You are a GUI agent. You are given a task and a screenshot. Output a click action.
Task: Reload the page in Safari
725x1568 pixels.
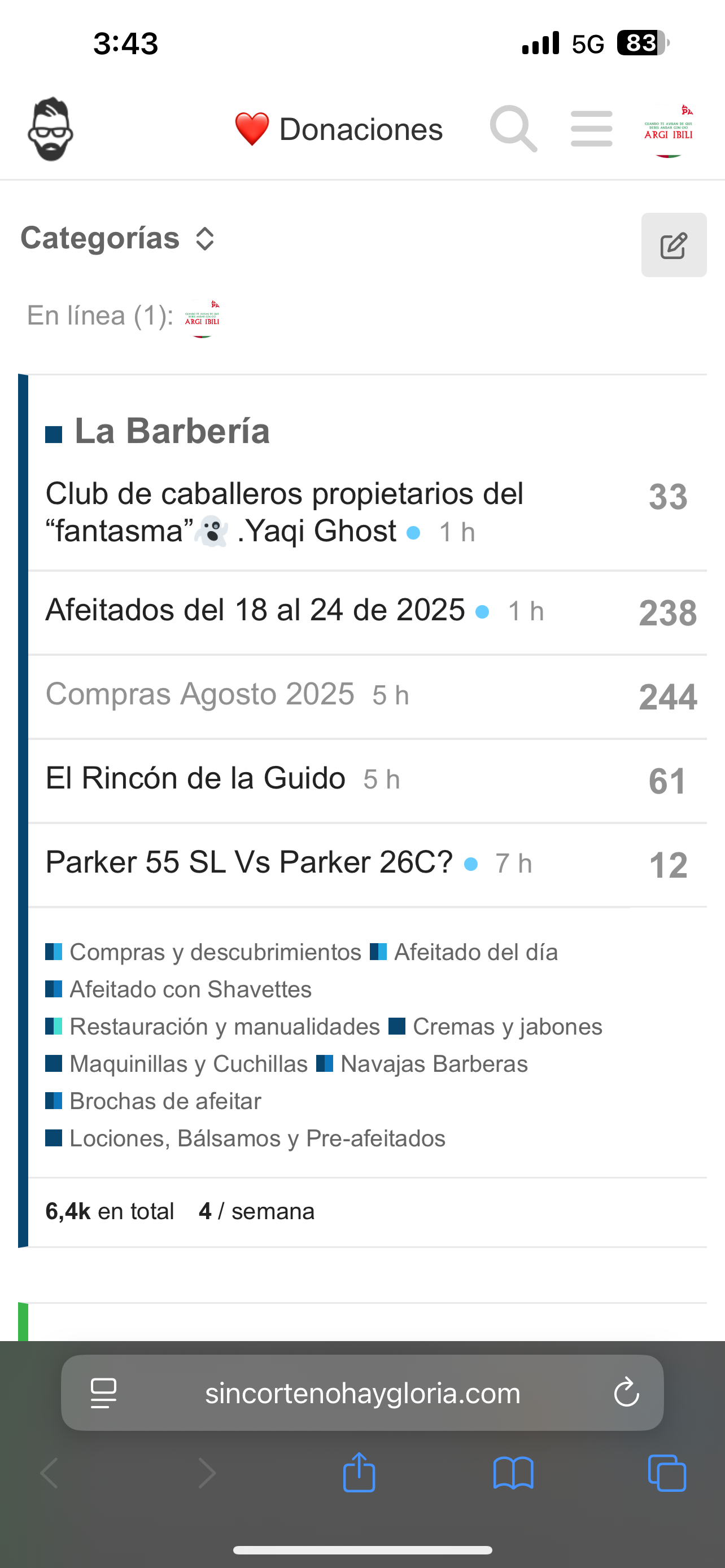pos(626,1392)
